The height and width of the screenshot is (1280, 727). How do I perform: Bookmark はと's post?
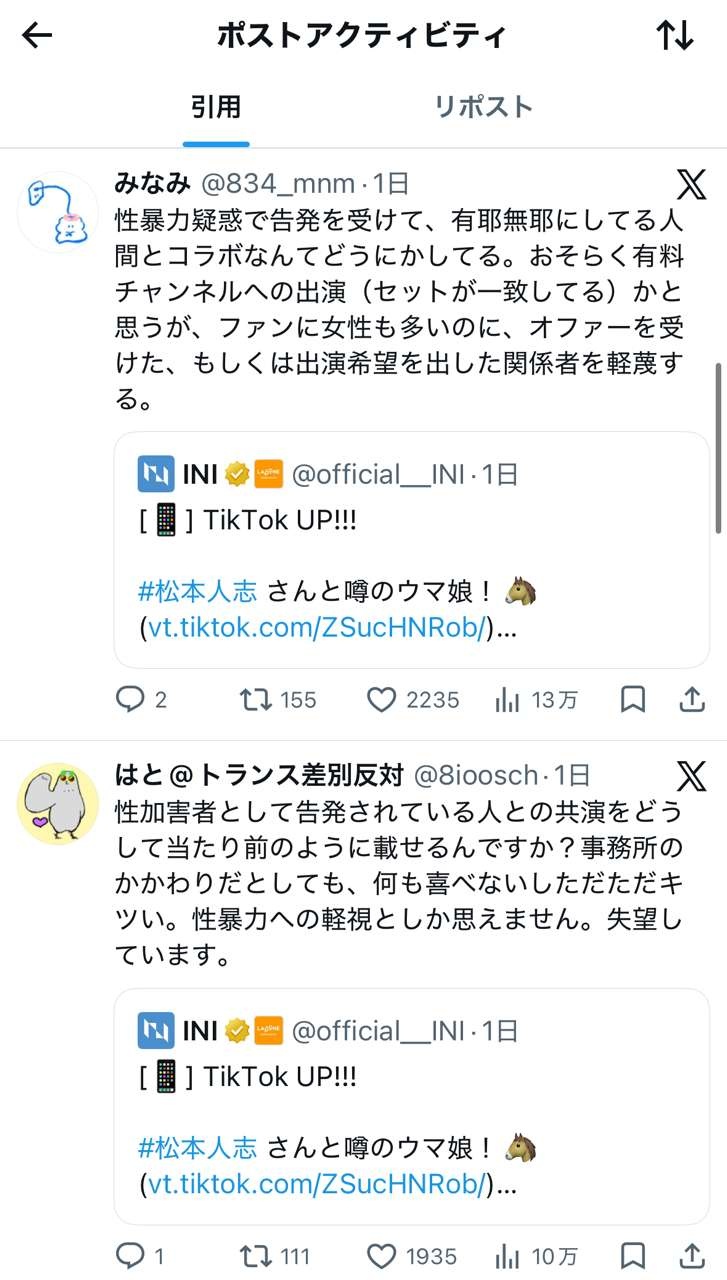click(633, 1255)
